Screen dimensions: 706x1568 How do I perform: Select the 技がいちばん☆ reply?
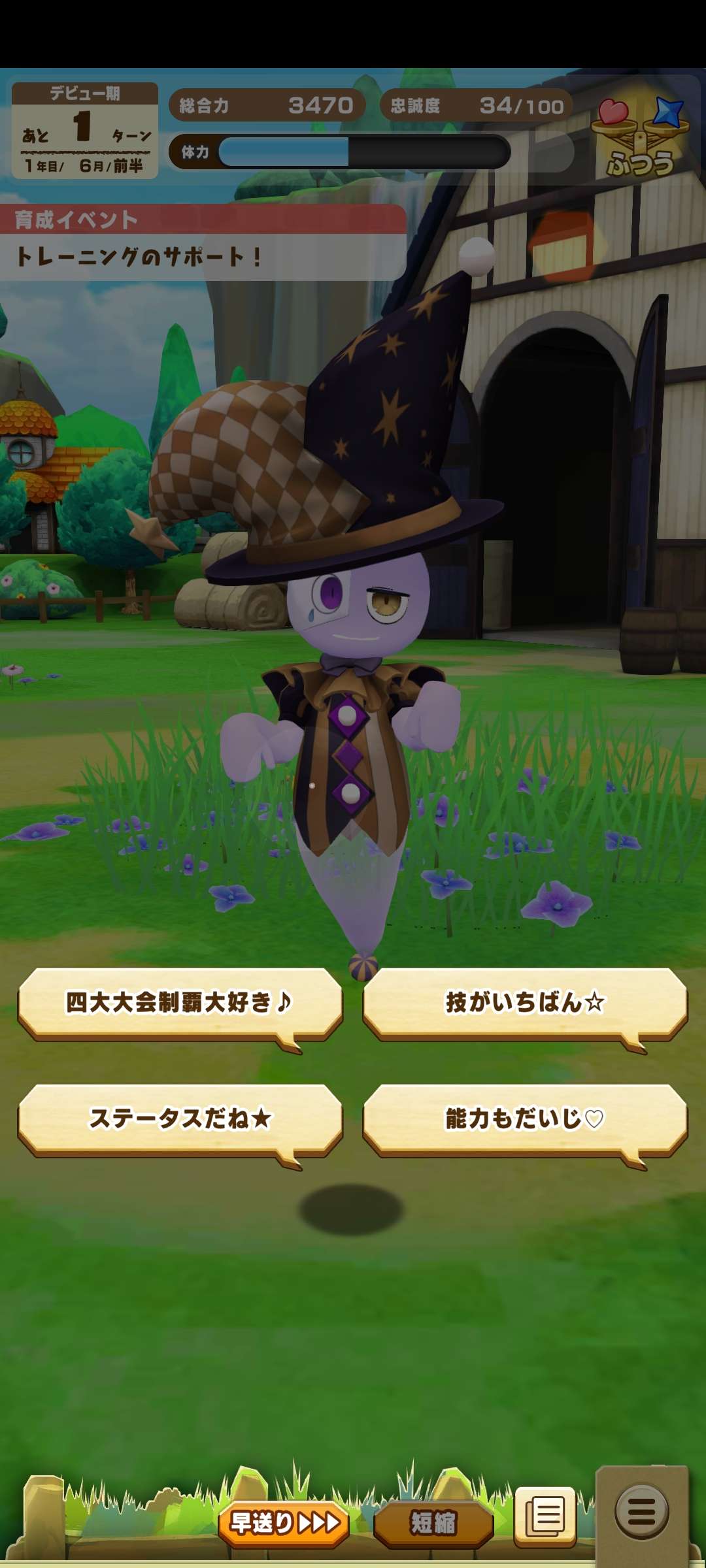coord(525,1002)
